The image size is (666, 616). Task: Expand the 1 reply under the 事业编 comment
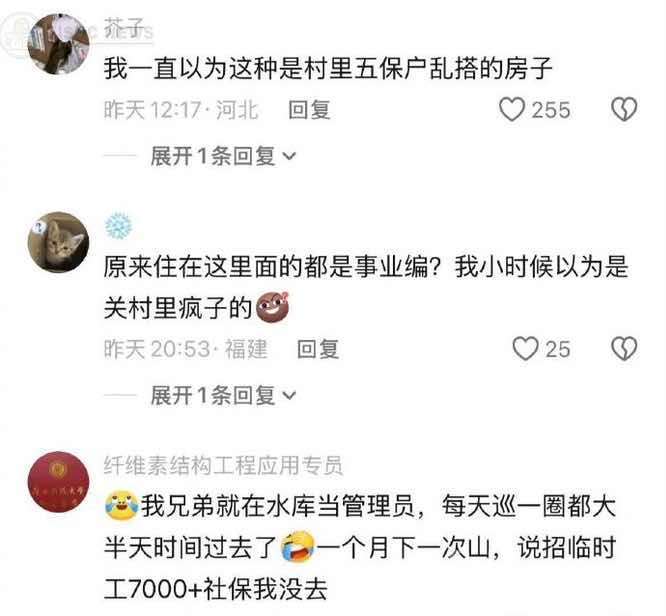coord(222,396)
